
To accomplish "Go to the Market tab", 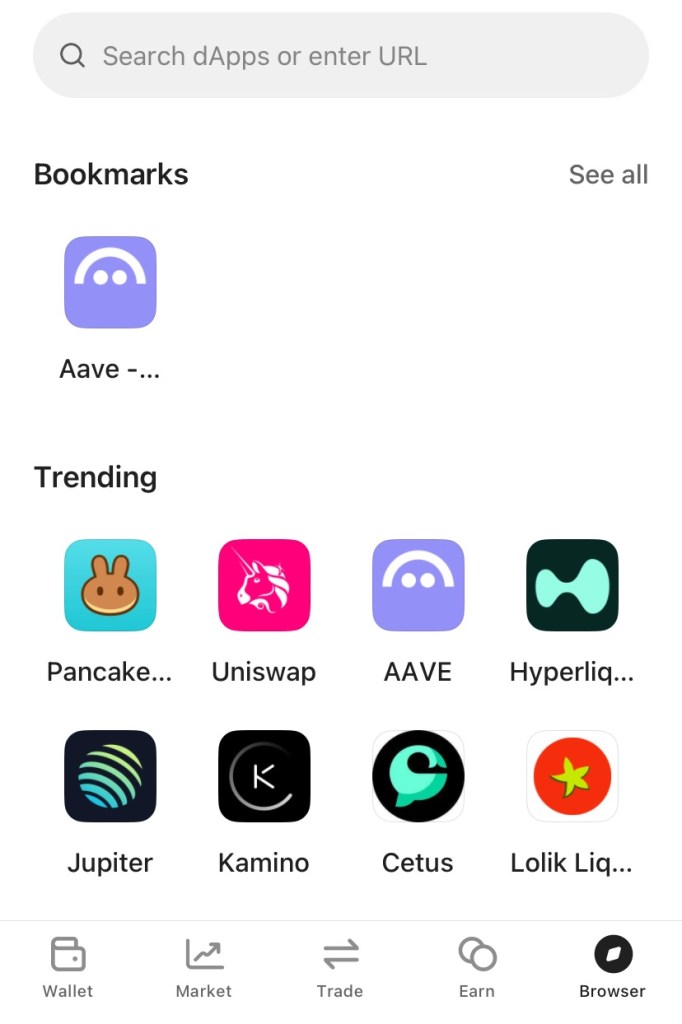I will point(204,967).
